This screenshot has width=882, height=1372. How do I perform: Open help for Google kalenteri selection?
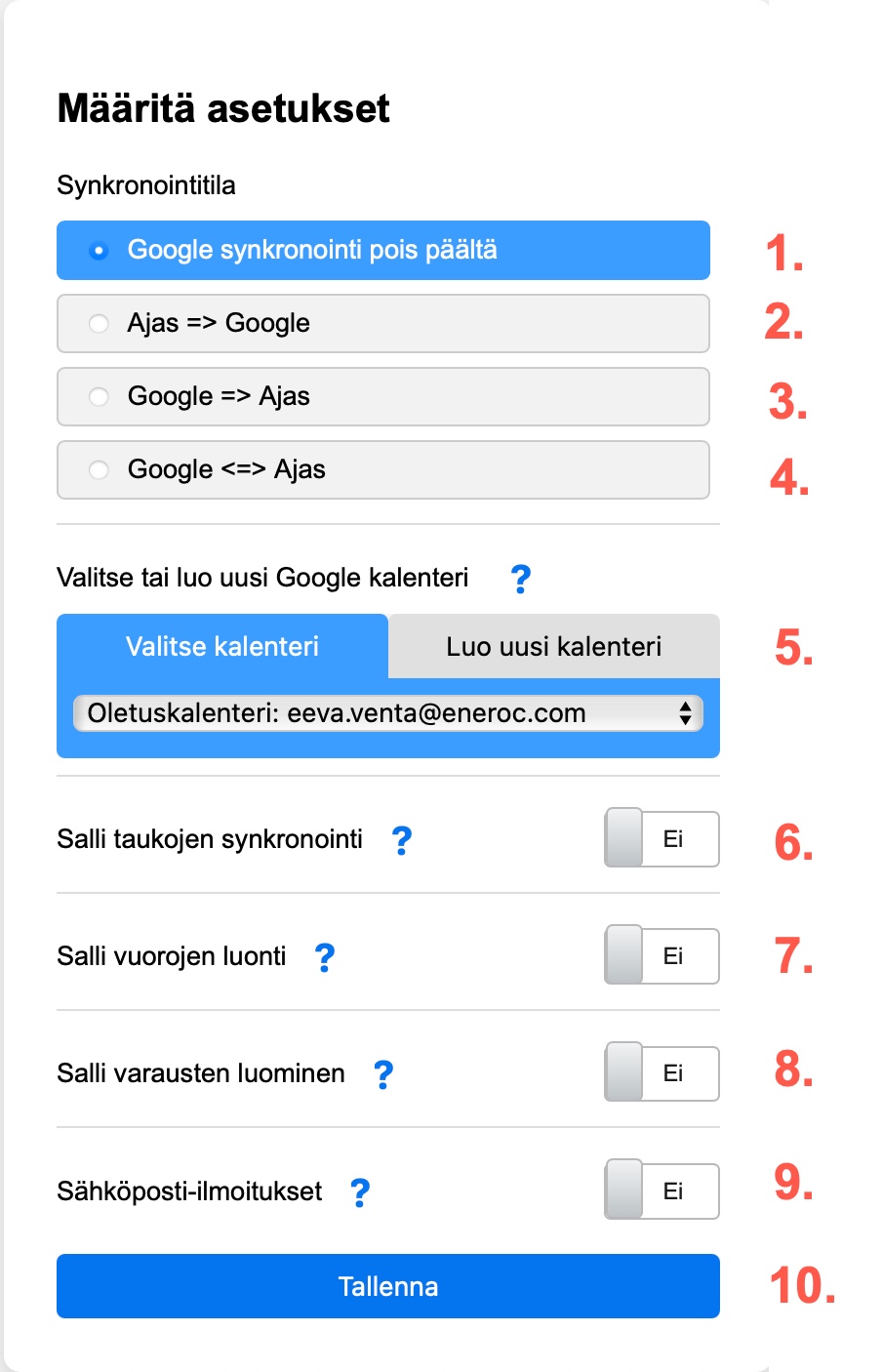[x=521, y=579]
